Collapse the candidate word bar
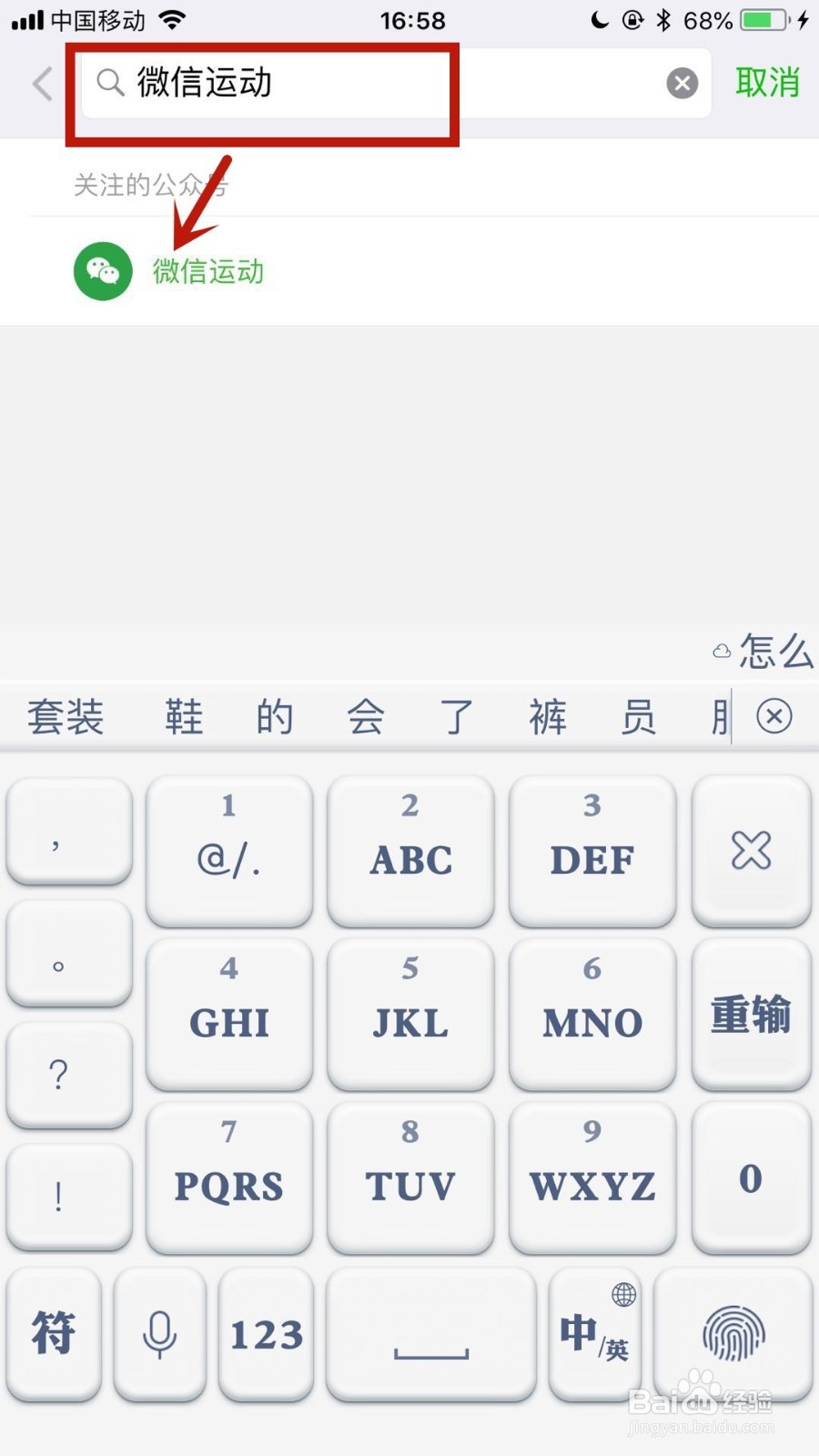Screen dimensions: 819x1456 [x=774, y=716]
